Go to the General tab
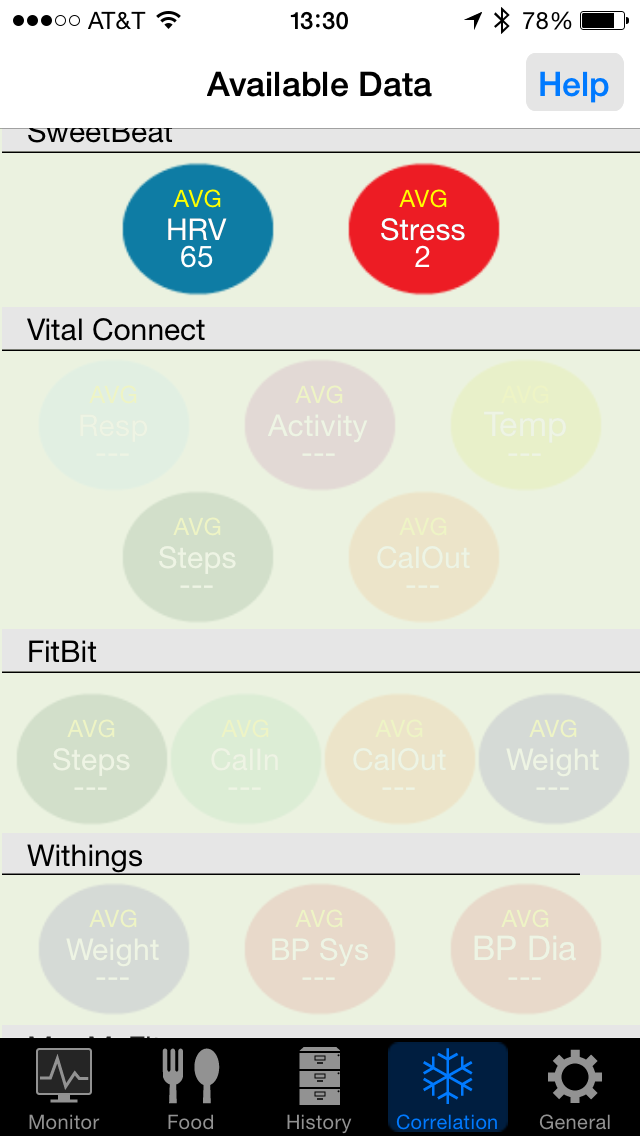This screenshot has height=1136, width=640. click(x=575, y=1088)
